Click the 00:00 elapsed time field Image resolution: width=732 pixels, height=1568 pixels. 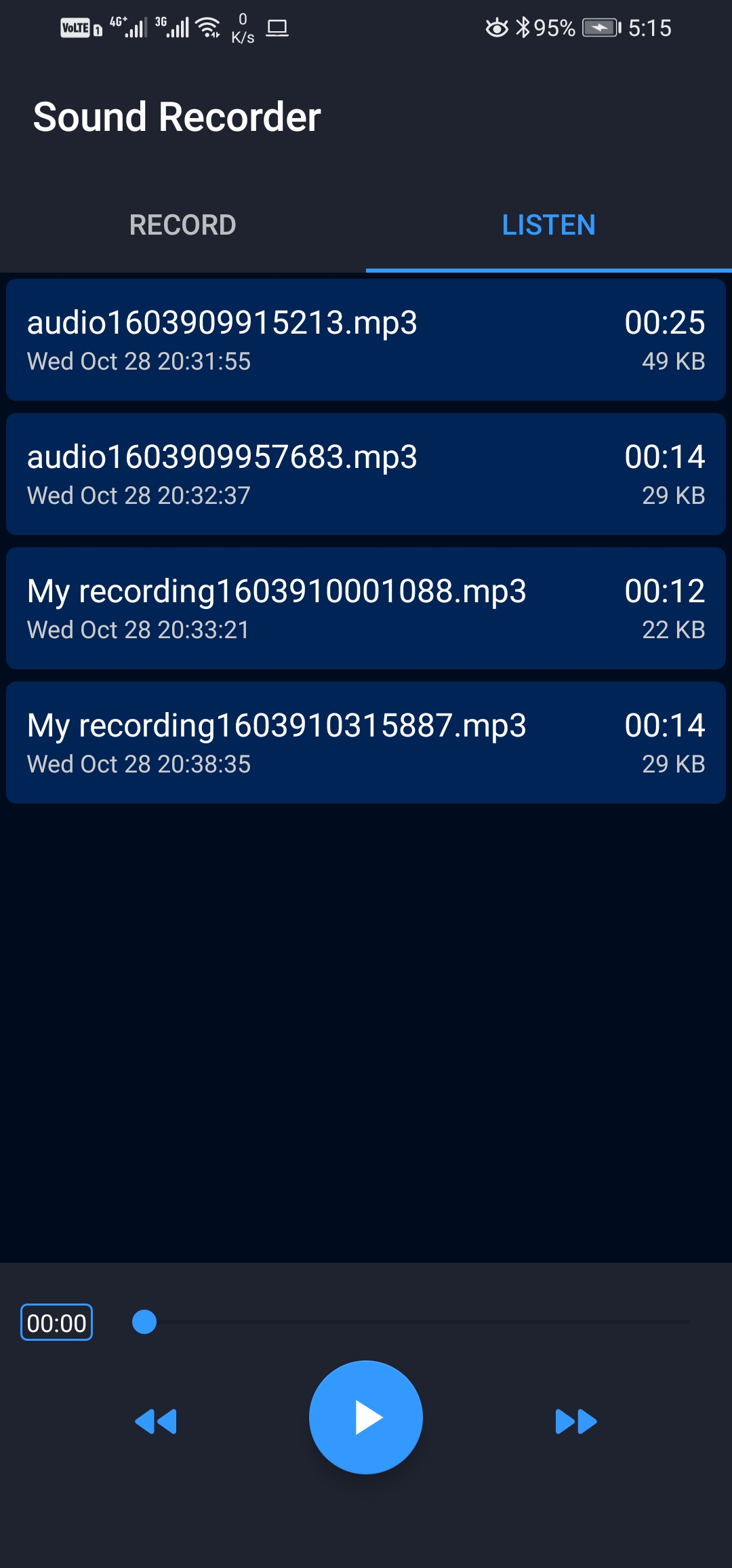pyautogui.click(x=57, y=1321)
